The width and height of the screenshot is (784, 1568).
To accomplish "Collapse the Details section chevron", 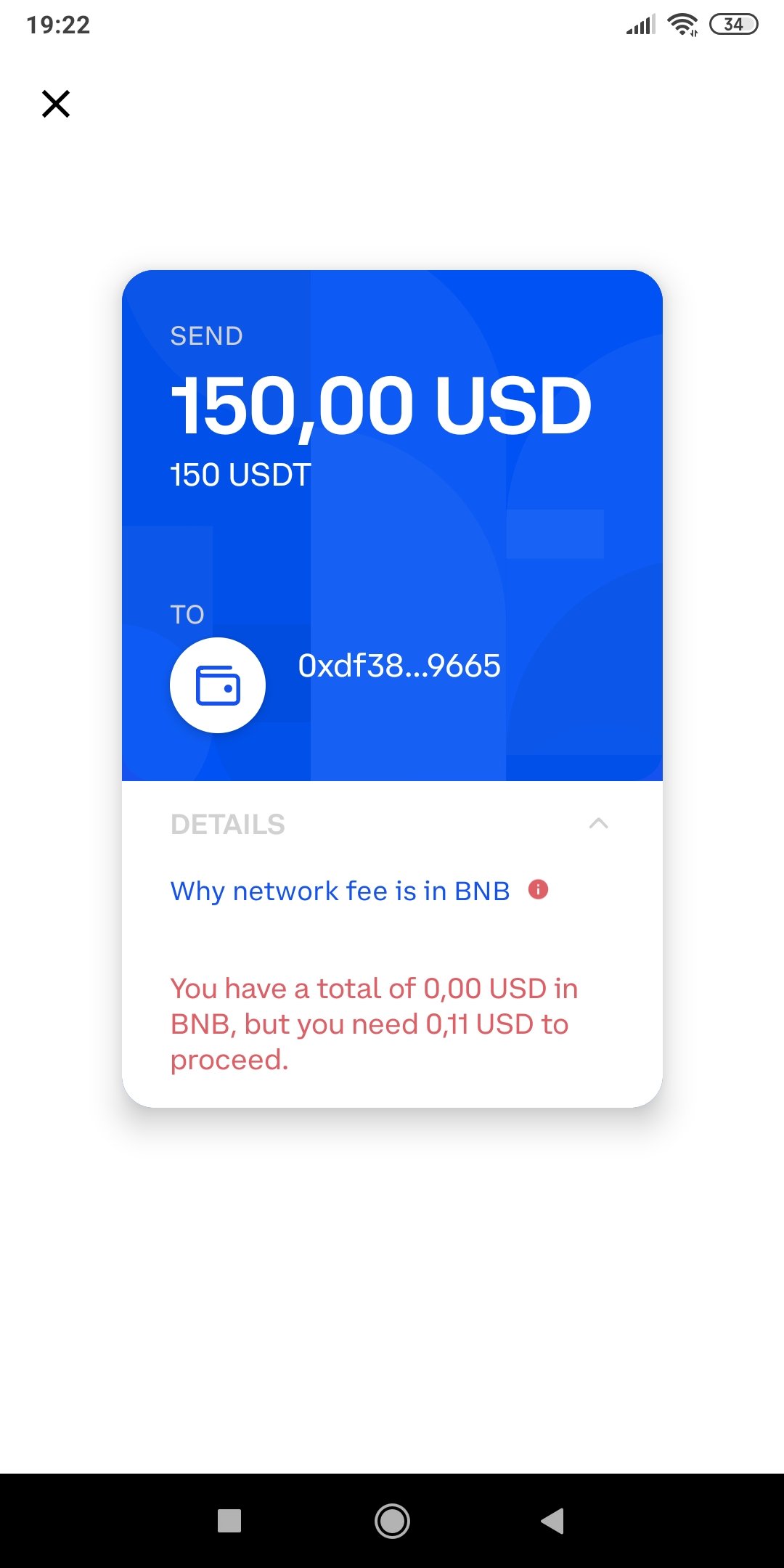I will coord(598,823).
